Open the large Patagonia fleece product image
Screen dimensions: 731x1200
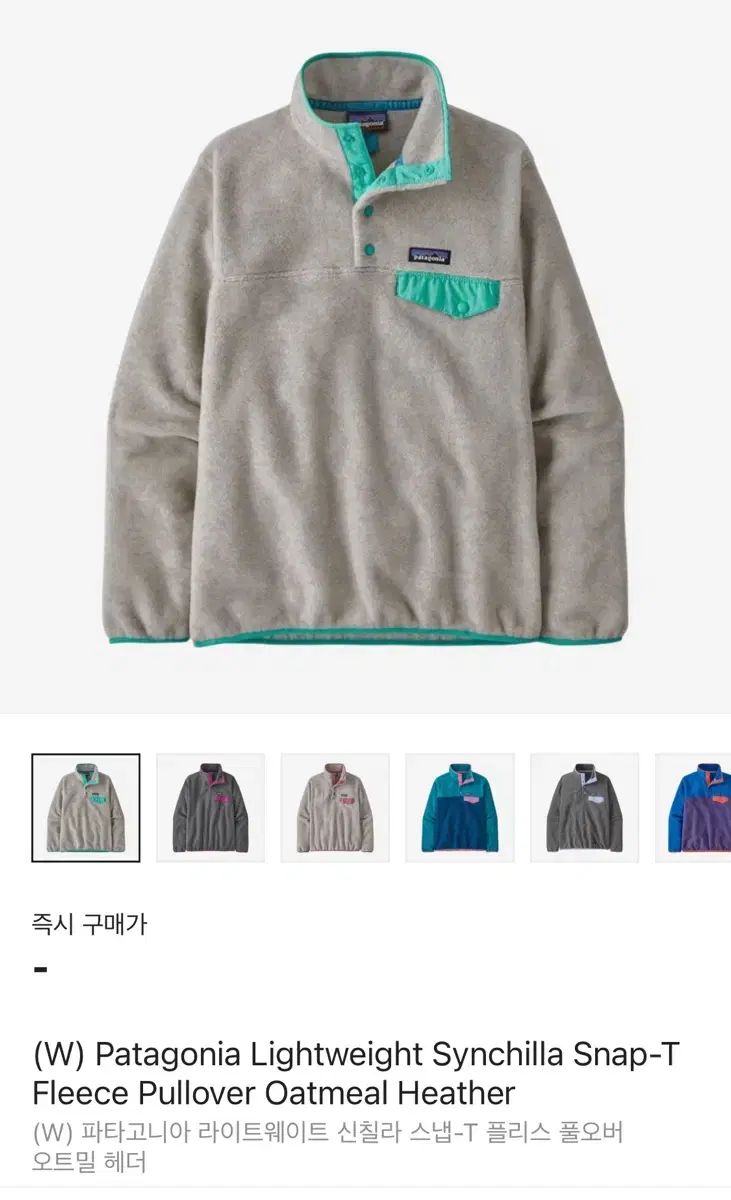coord(365,350)
